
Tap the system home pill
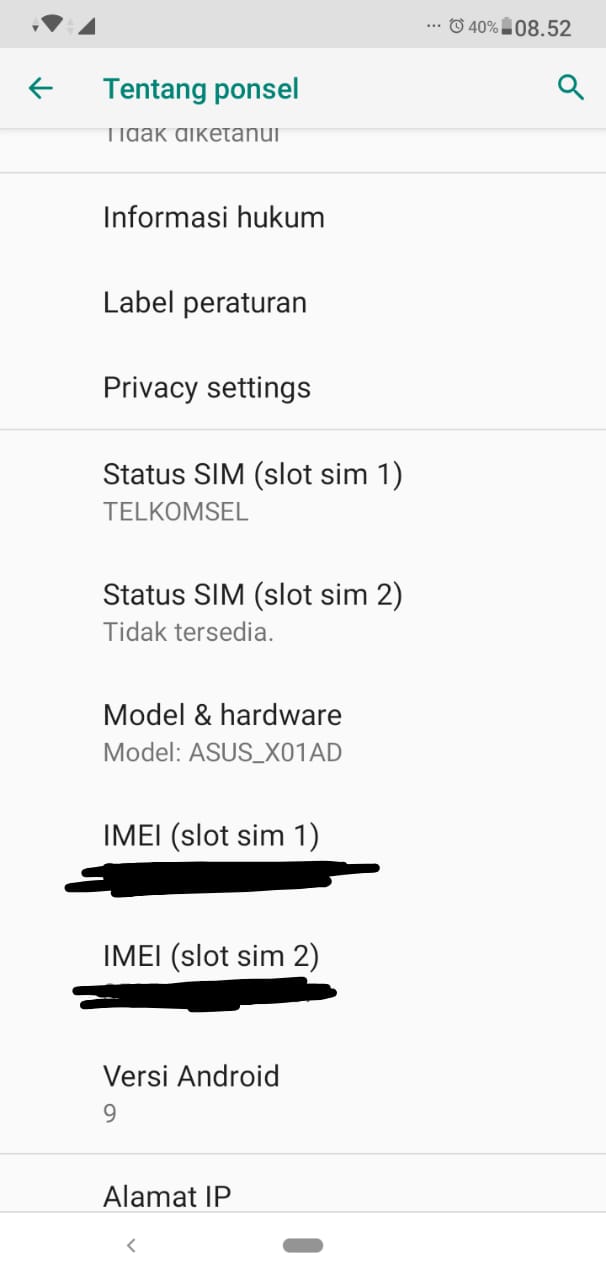point(303,1245)
